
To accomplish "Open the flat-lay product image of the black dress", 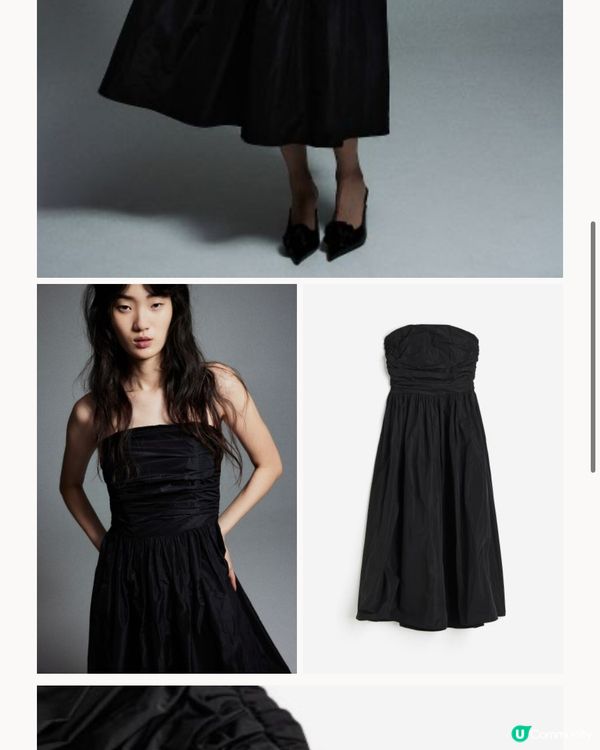I will [432, 478].
